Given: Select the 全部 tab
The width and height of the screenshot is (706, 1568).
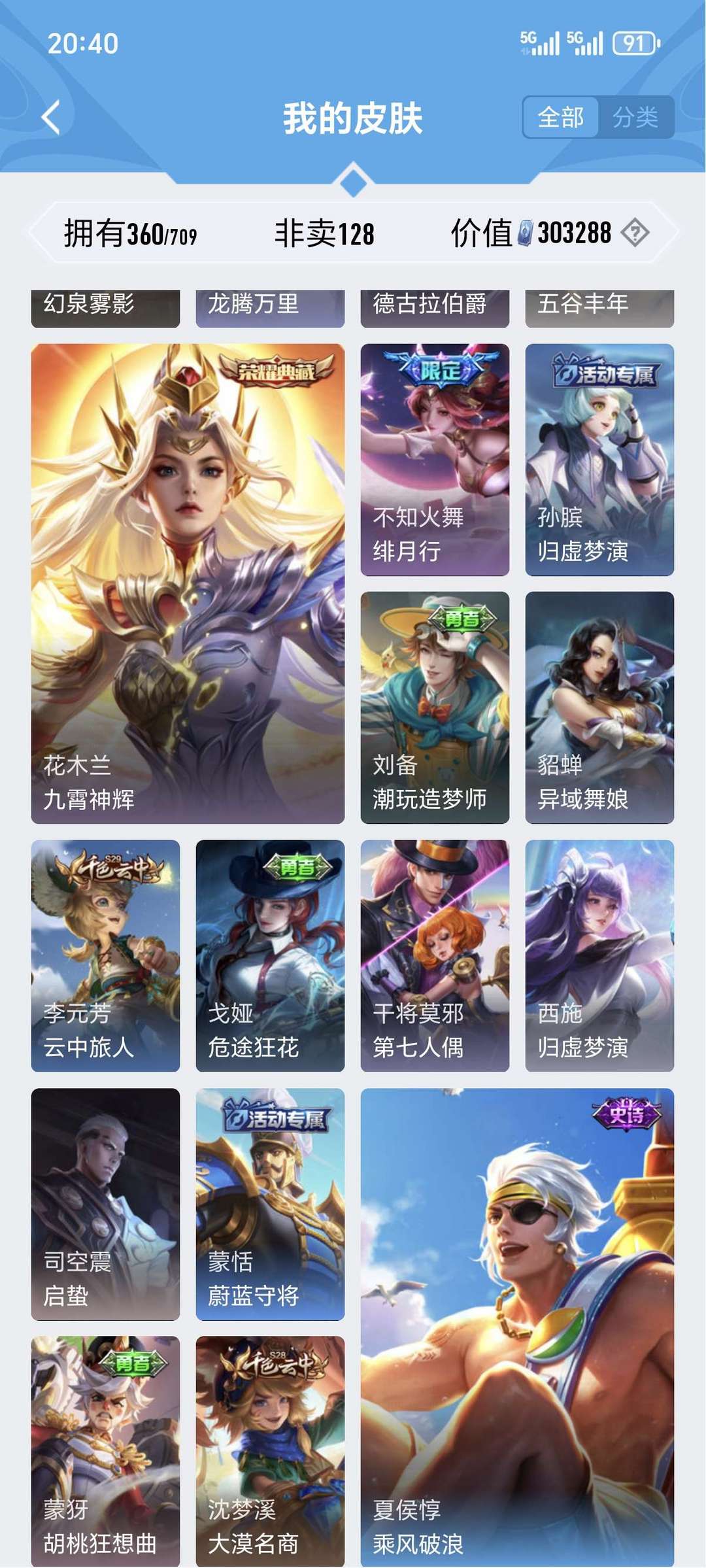Looking at the screenshot, I should (560, 118).
